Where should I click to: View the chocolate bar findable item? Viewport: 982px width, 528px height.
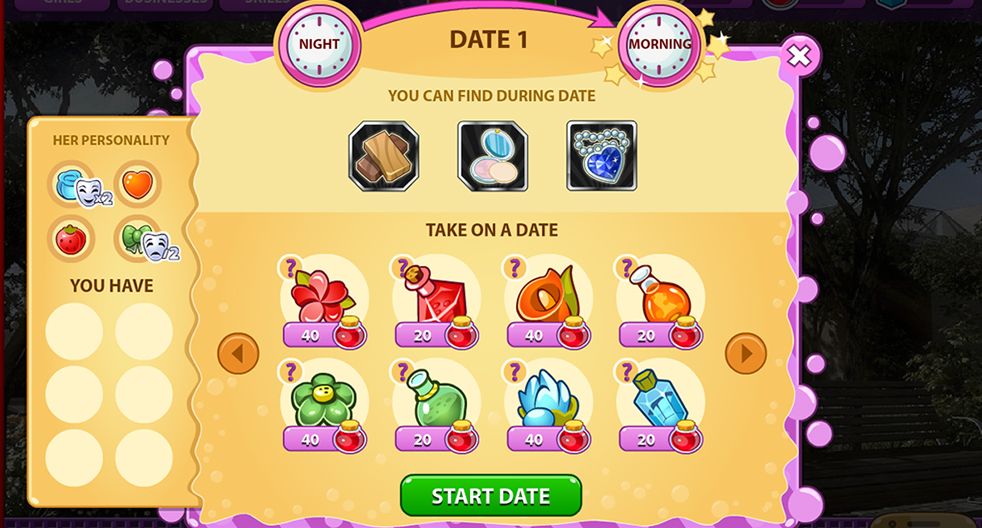[384, 155]
